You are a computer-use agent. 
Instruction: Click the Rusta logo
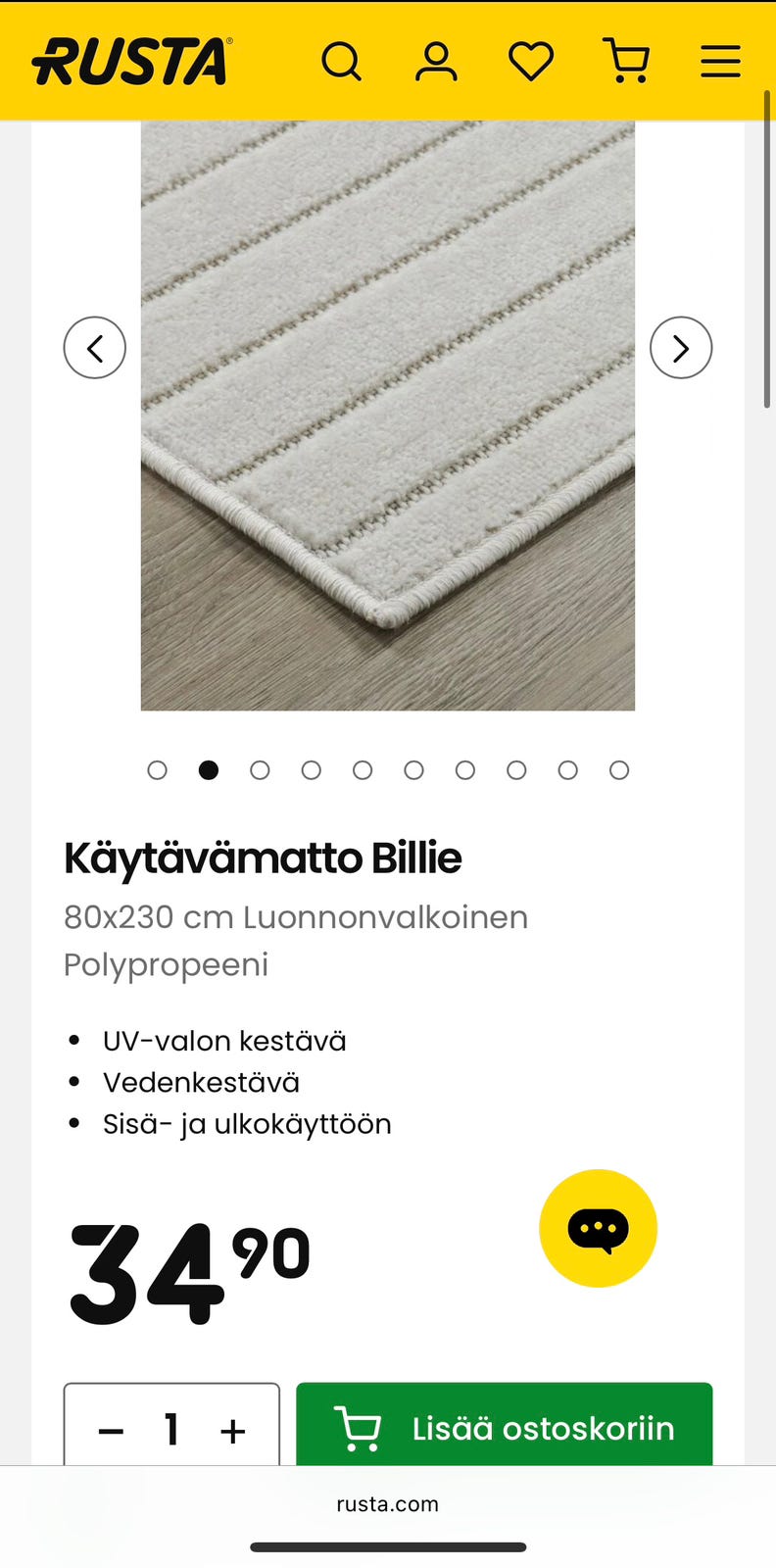(128, 61)
